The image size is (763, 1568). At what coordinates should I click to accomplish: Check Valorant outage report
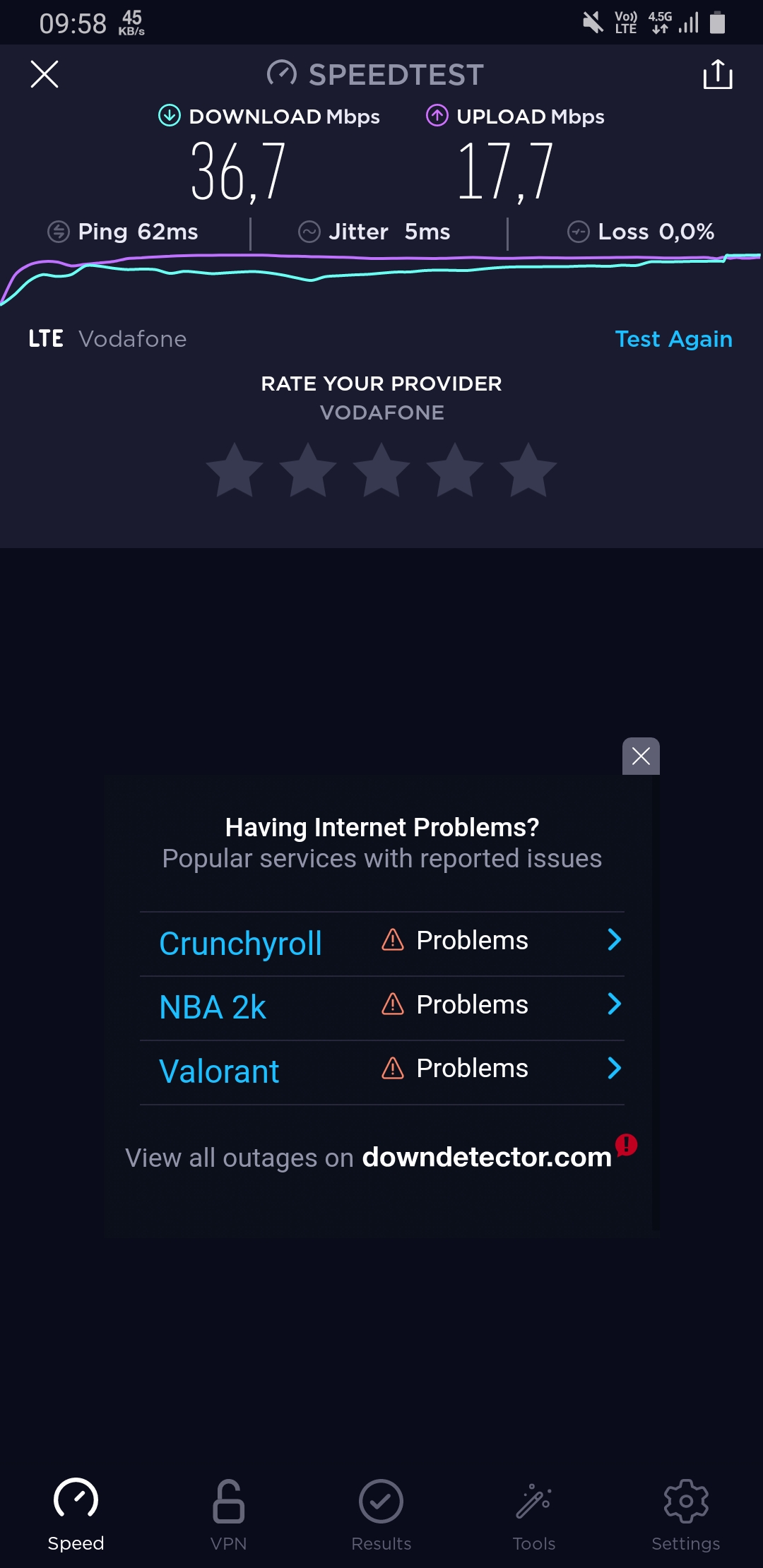tap(382, 1072)
